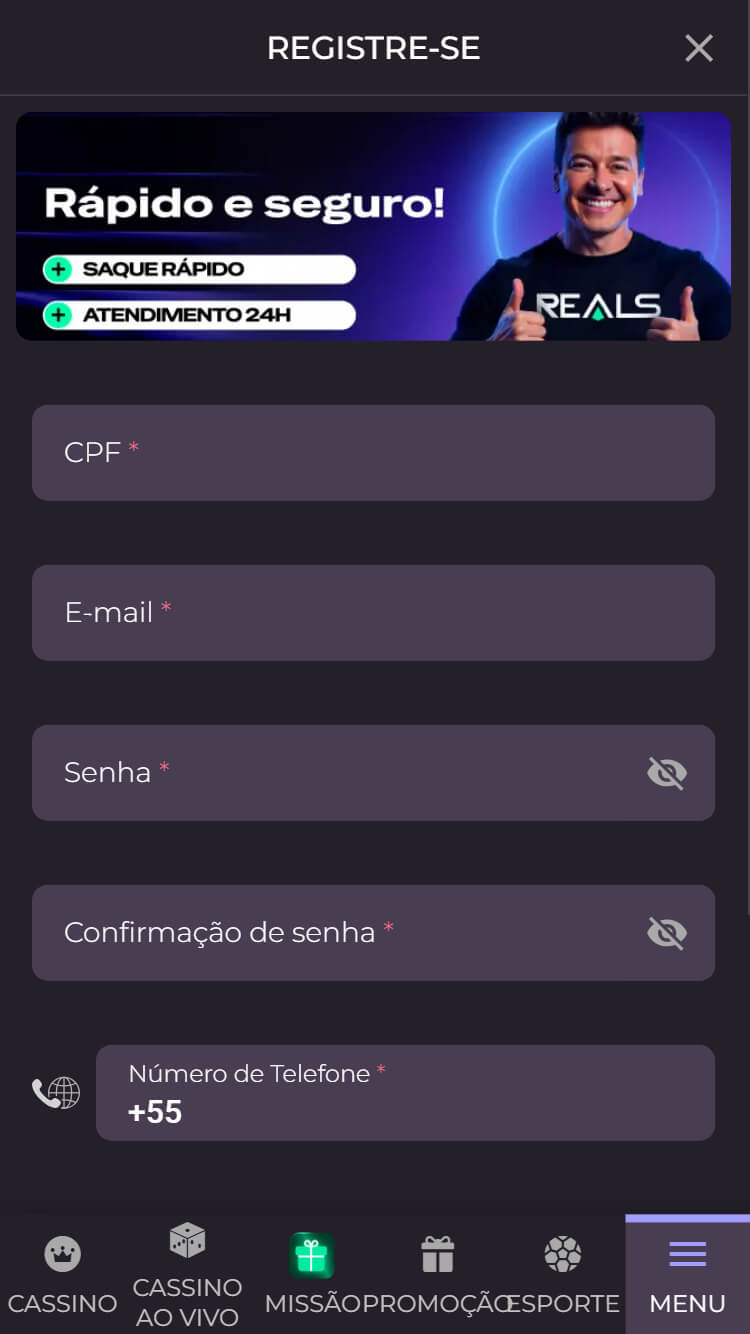Viewport: 750px width, 1334px height.
Task: Tap the CPF input field
Action: 373,453
